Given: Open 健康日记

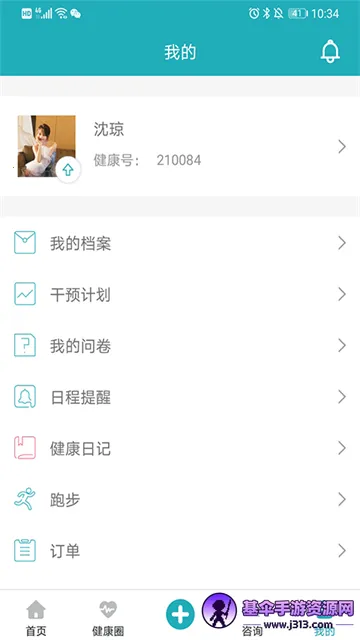Looking at the screenshot, I should (x=180, y=449).
